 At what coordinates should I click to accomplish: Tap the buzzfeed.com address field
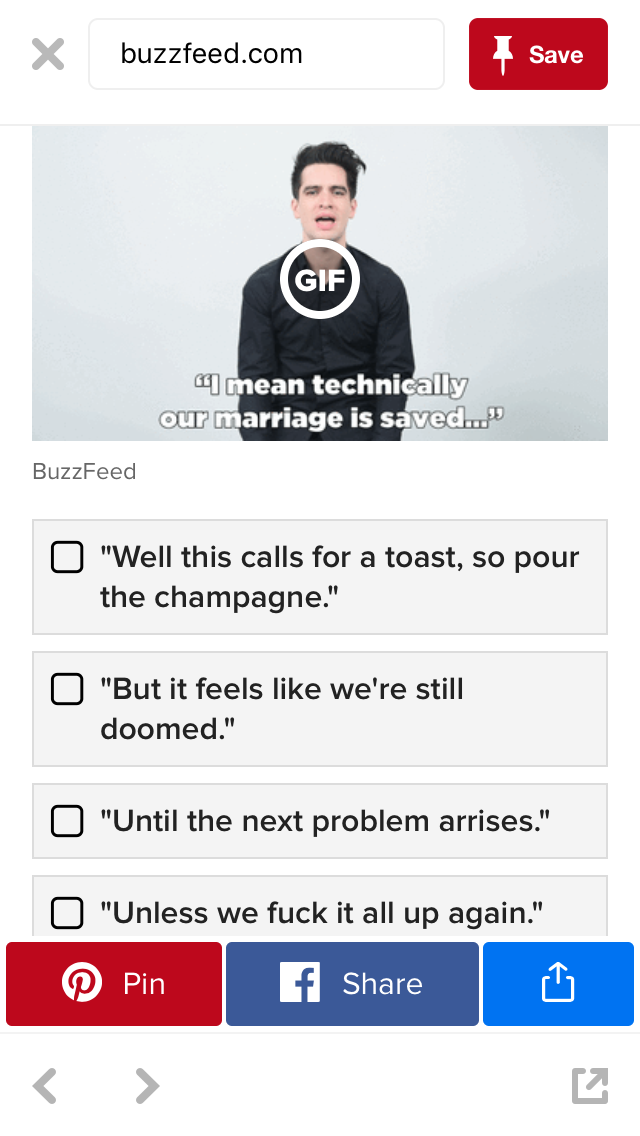tap(266, 54)
